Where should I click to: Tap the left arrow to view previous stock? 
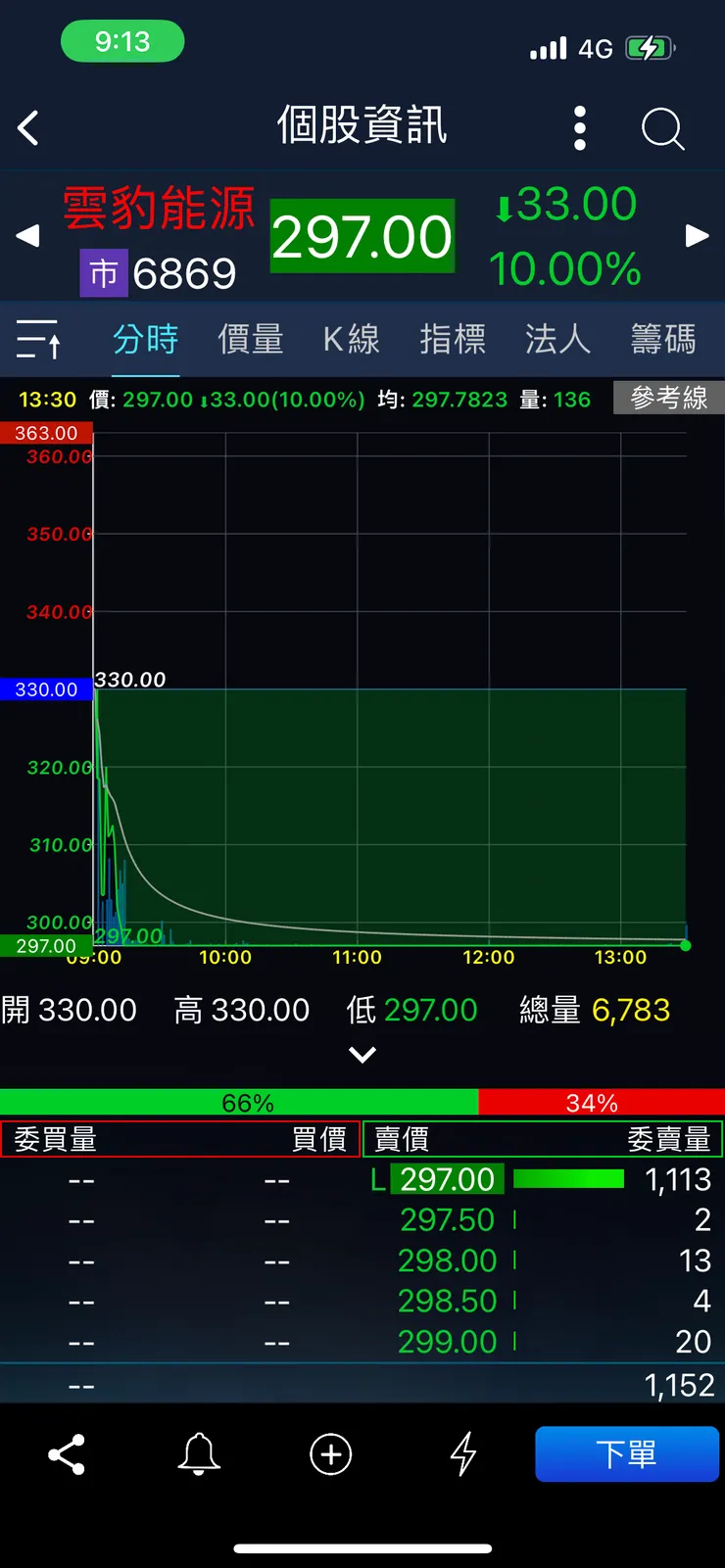click(26, 235)
